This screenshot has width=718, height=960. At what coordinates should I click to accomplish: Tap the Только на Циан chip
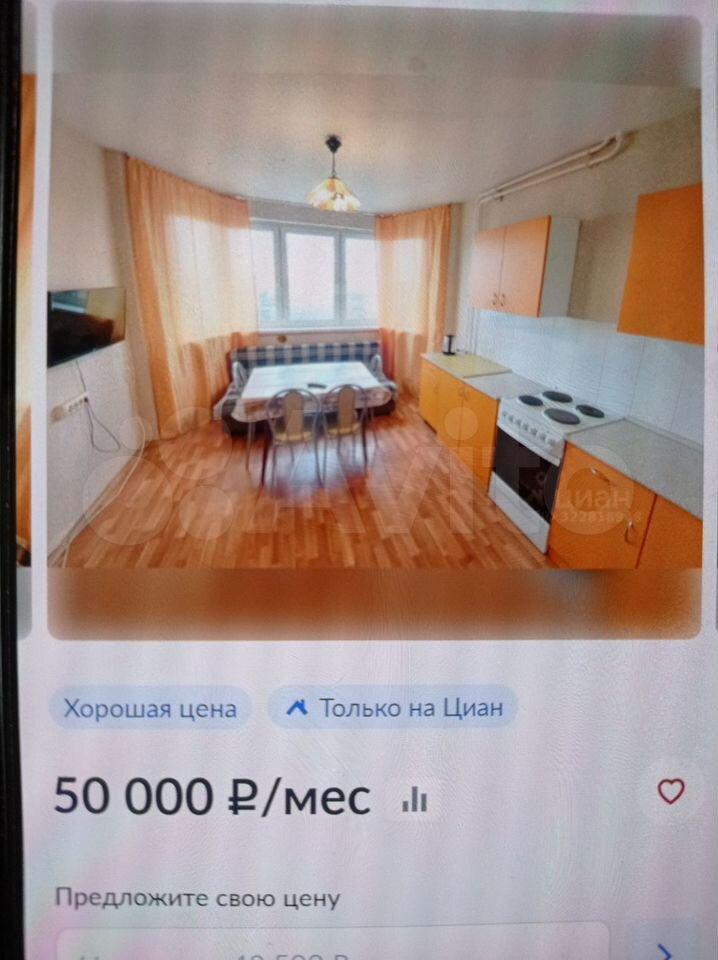[x=393, y=709]
